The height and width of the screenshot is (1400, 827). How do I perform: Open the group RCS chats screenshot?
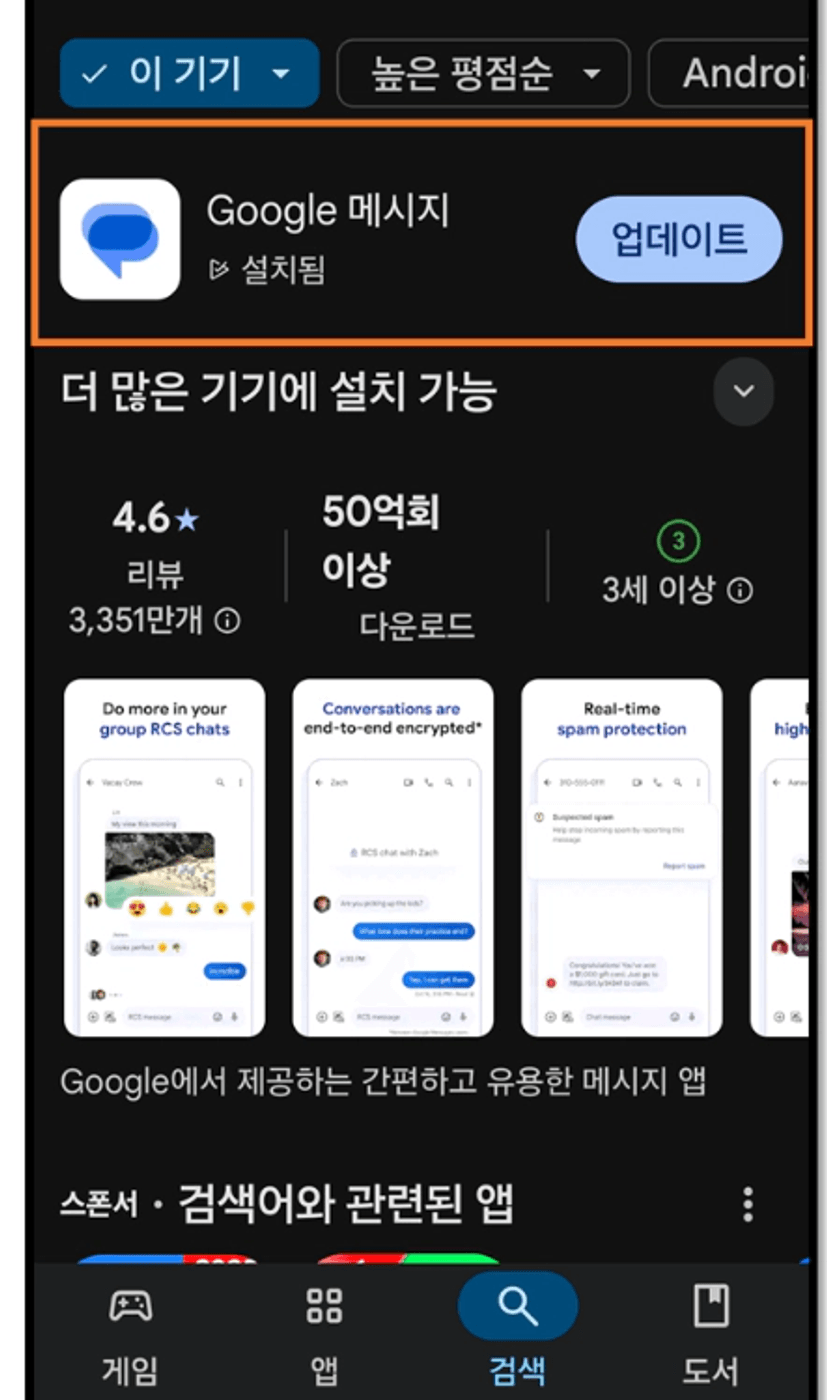pyautogui.click(x=165, y=858)
